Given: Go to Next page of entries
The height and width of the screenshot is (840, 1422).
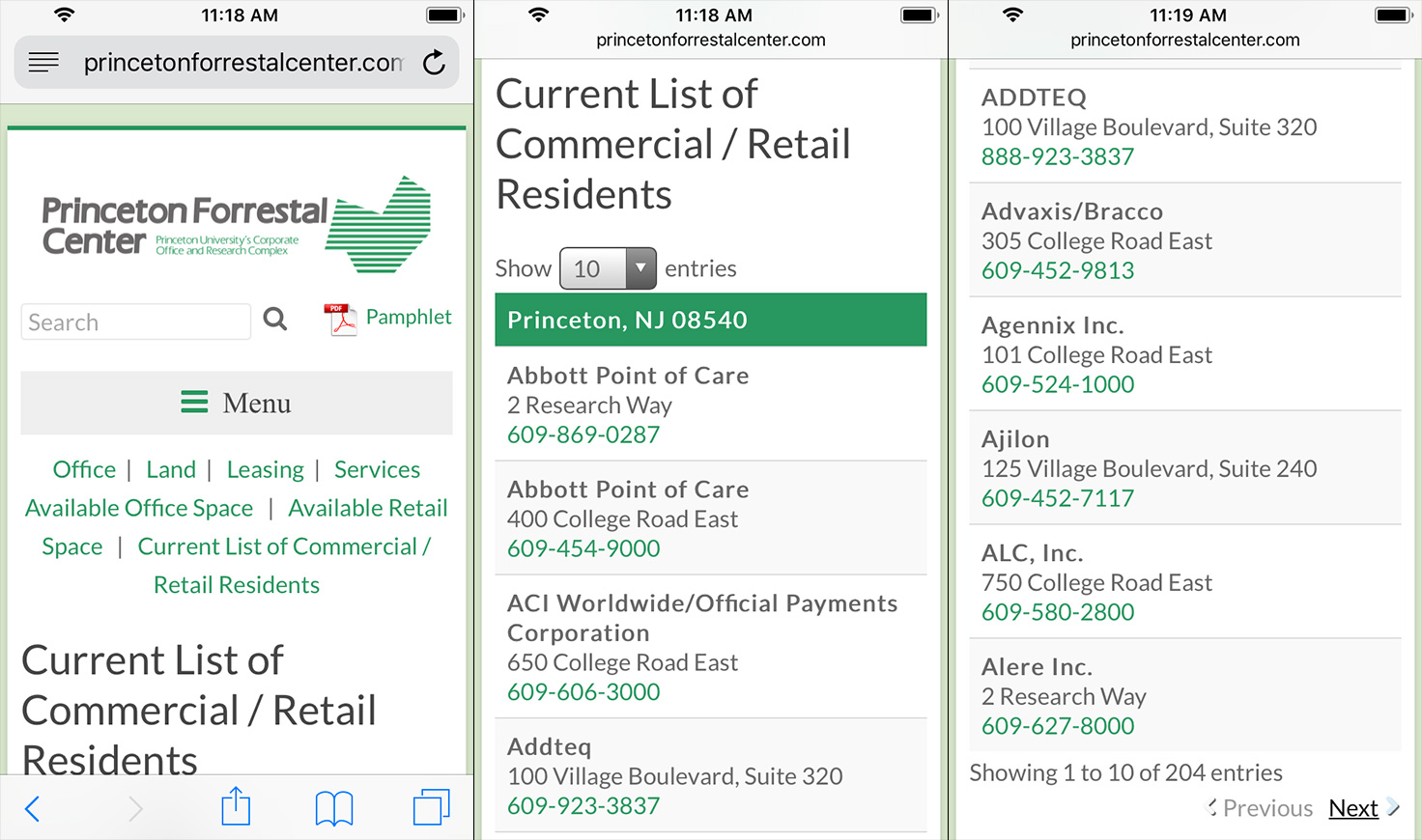Looking at the screenshot, I should (x=1353, y=808).
